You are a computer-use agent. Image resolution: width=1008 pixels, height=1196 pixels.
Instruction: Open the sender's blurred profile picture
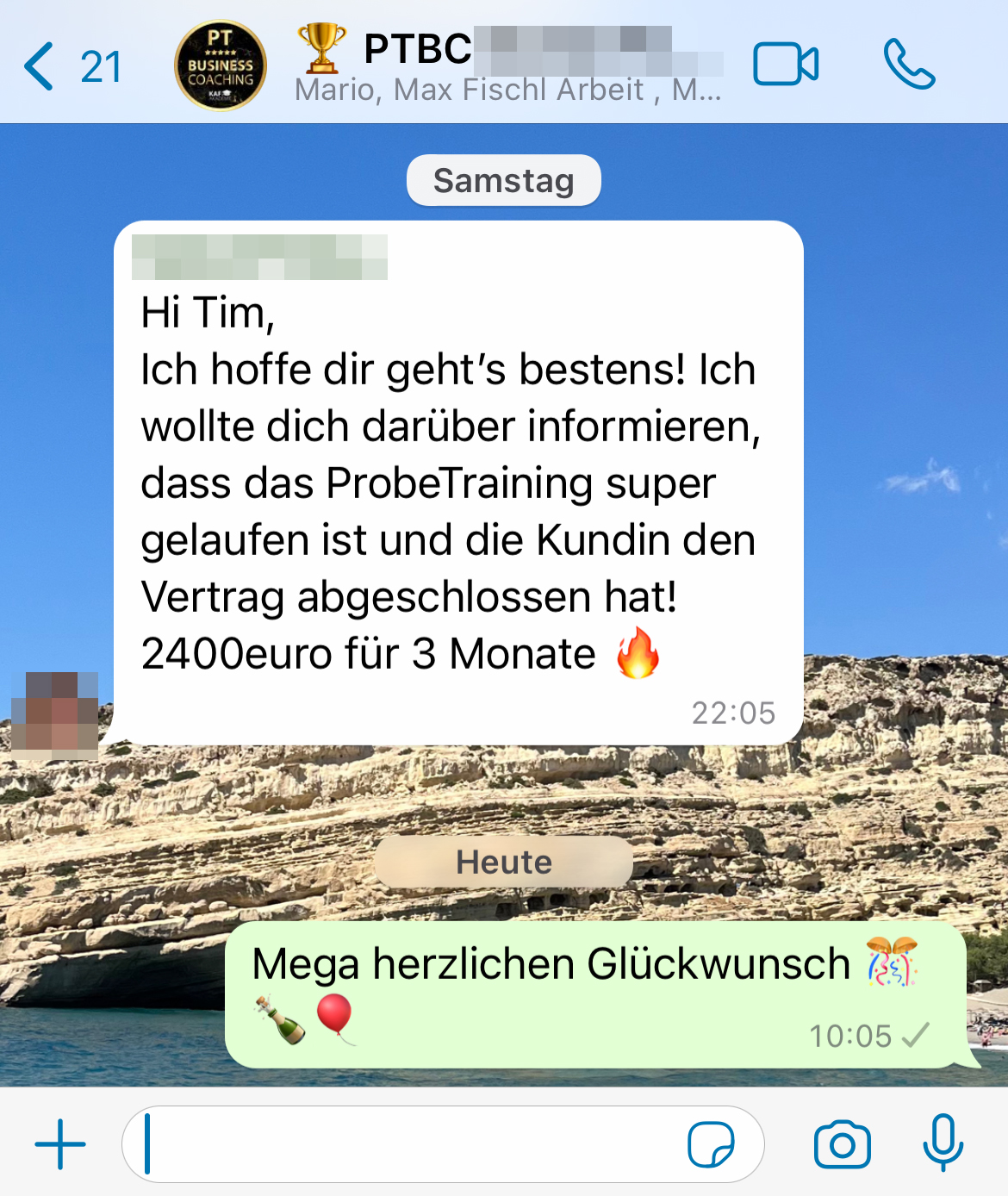tap(55, 715)
